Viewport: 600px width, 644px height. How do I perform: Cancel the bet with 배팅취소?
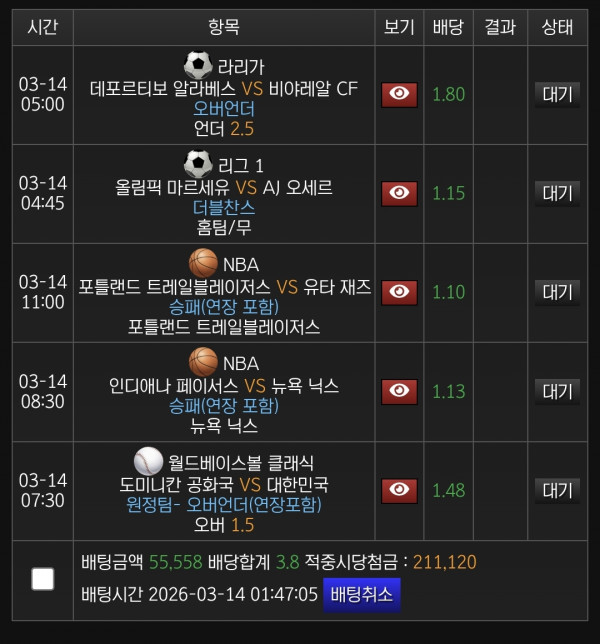tap(364, 594)
